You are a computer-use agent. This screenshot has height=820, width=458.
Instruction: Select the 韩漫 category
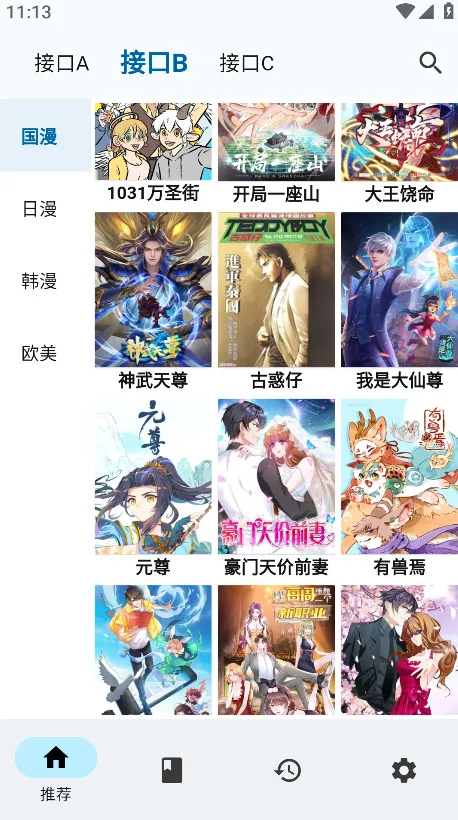[39, 281]
